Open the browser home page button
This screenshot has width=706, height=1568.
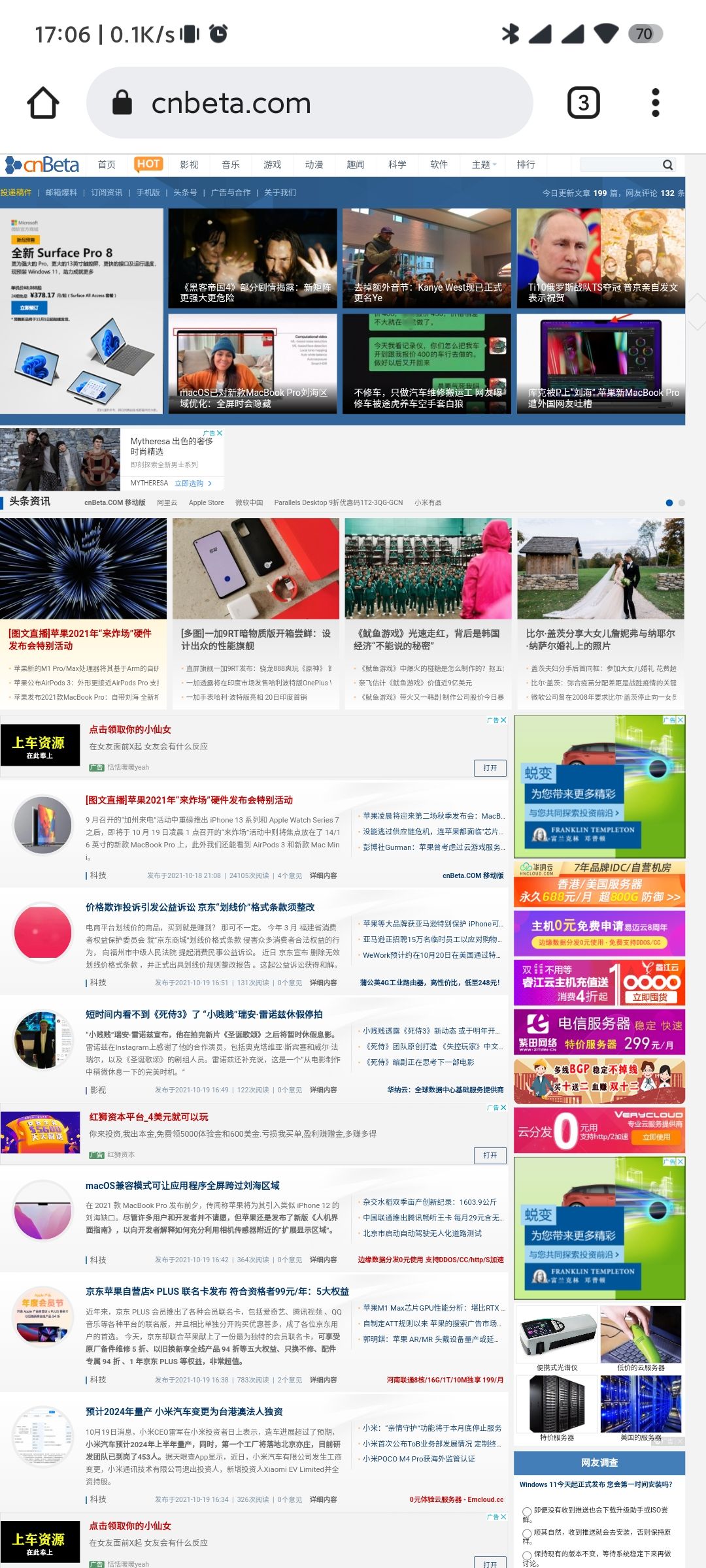point(43,103)
